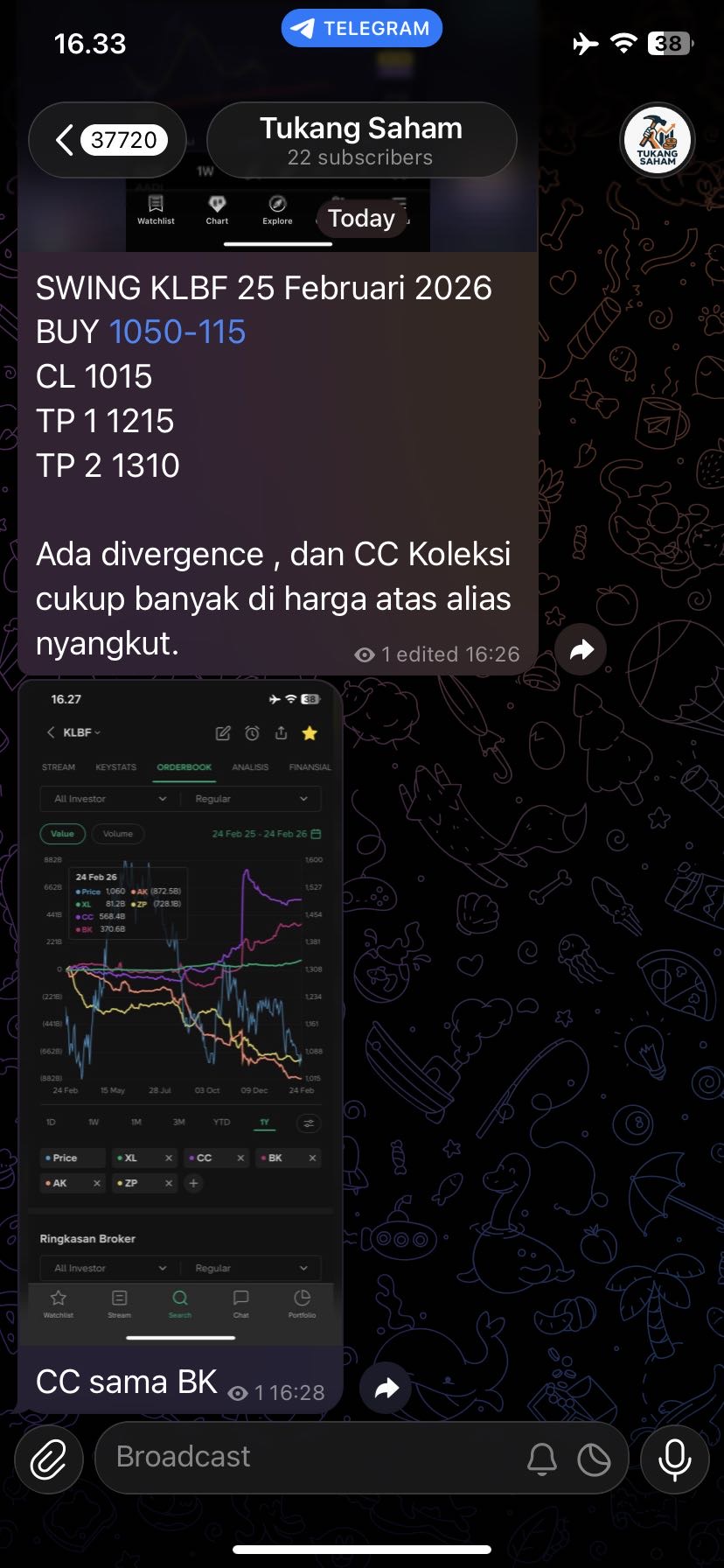This screenshot has width=724, height=1568.
Task: Open the ANALISIS tab
Action: (x=251, y=767)
